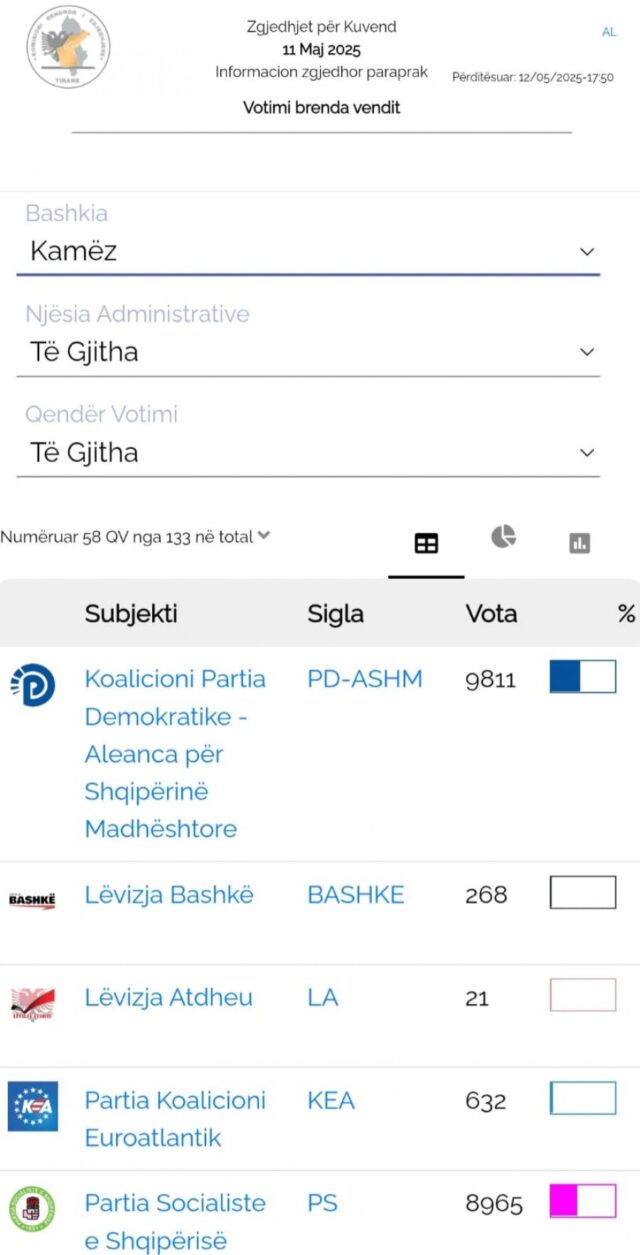Open the PD-ASHM sigla link

point(365,679)
